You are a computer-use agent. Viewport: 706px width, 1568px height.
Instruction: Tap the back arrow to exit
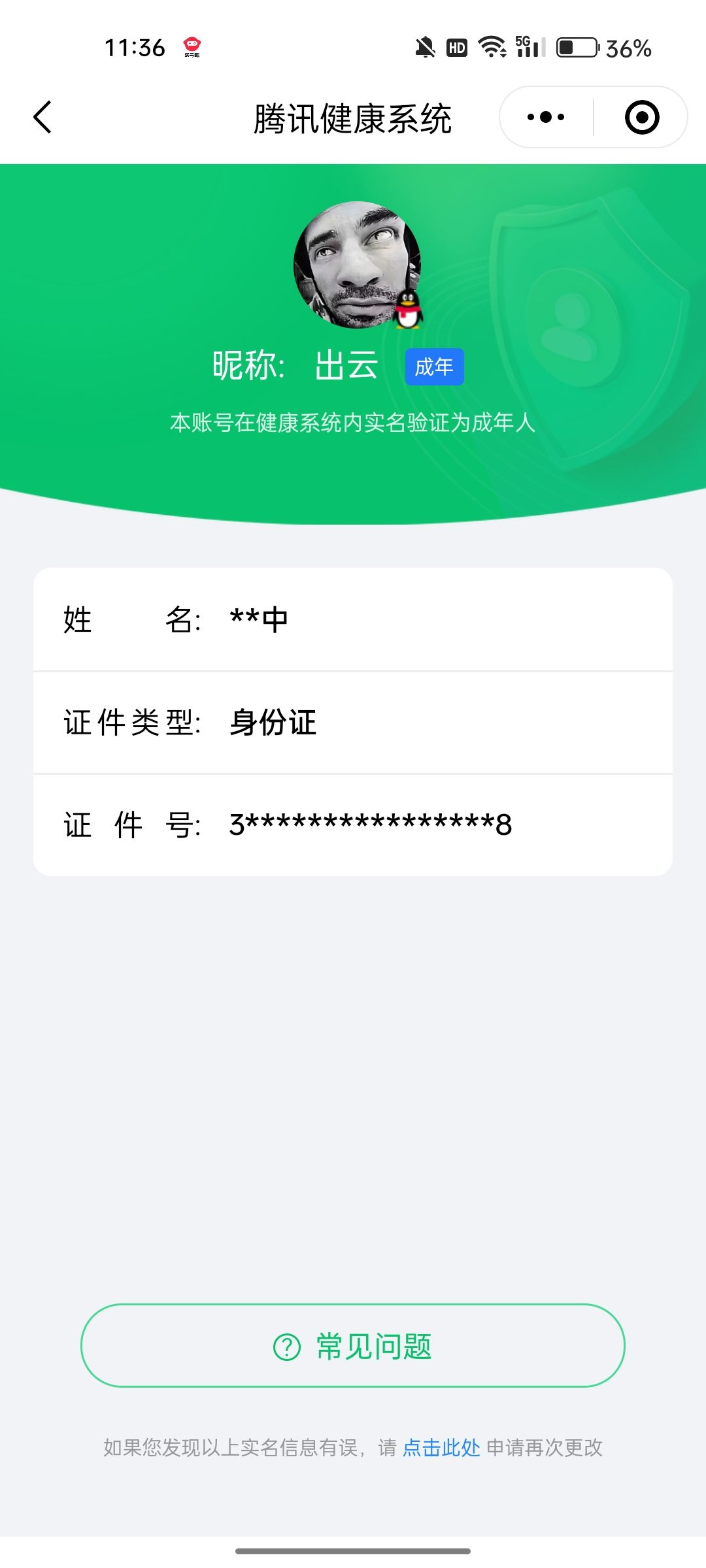(x=42, y=116)
